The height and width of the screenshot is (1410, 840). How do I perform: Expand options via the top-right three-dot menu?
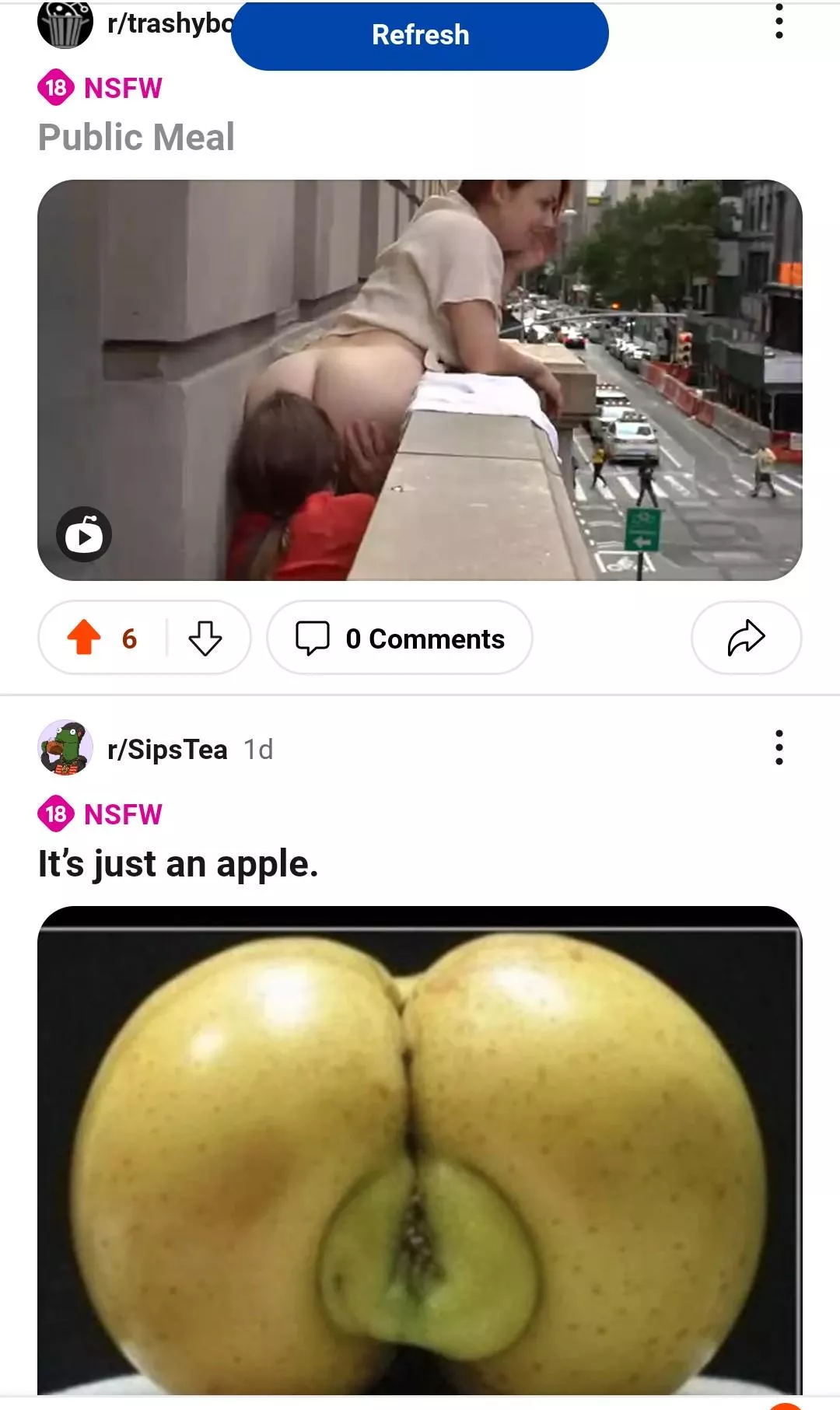click(778, 22)
